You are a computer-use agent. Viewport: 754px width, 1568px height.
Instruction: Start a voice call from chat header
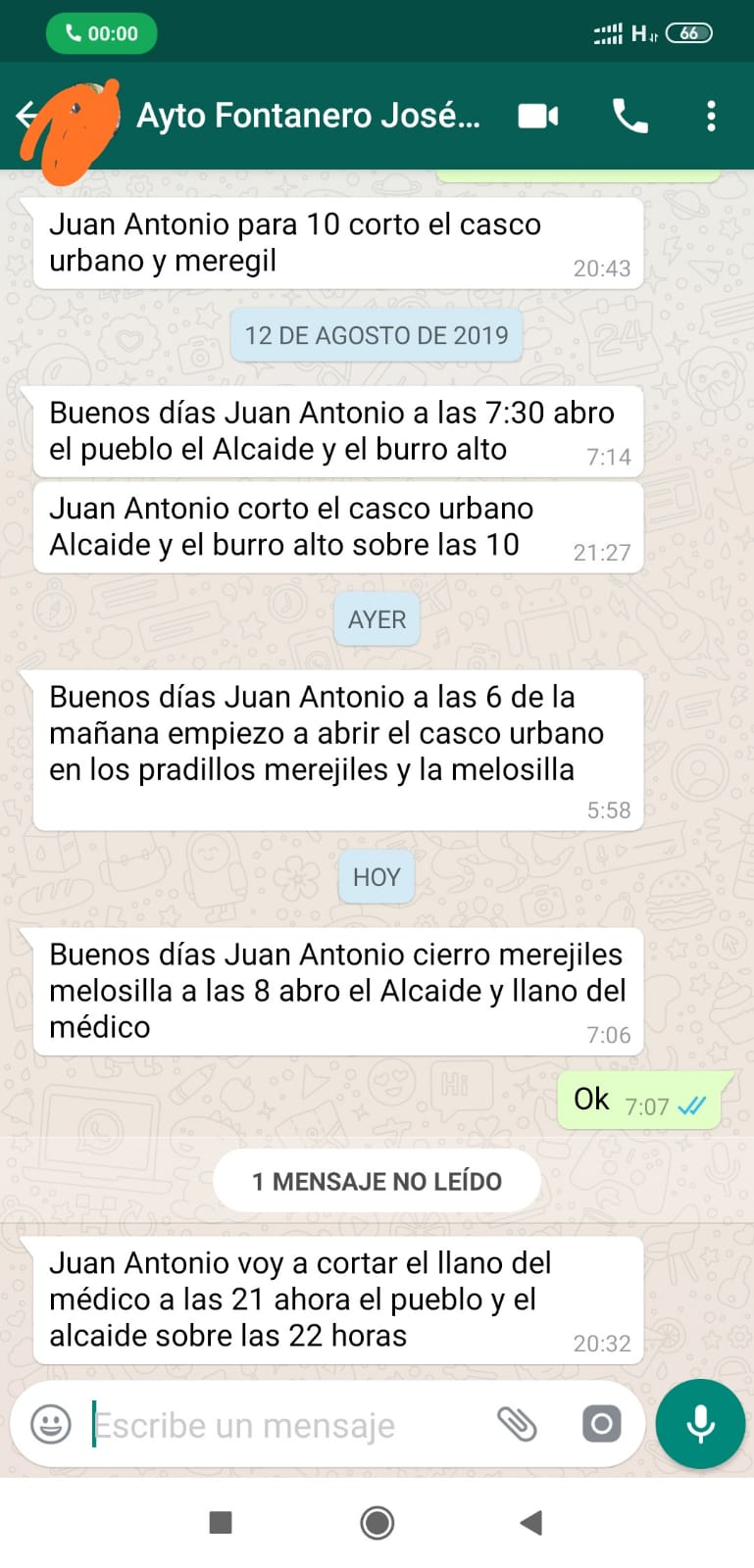(x=630, y=116)
